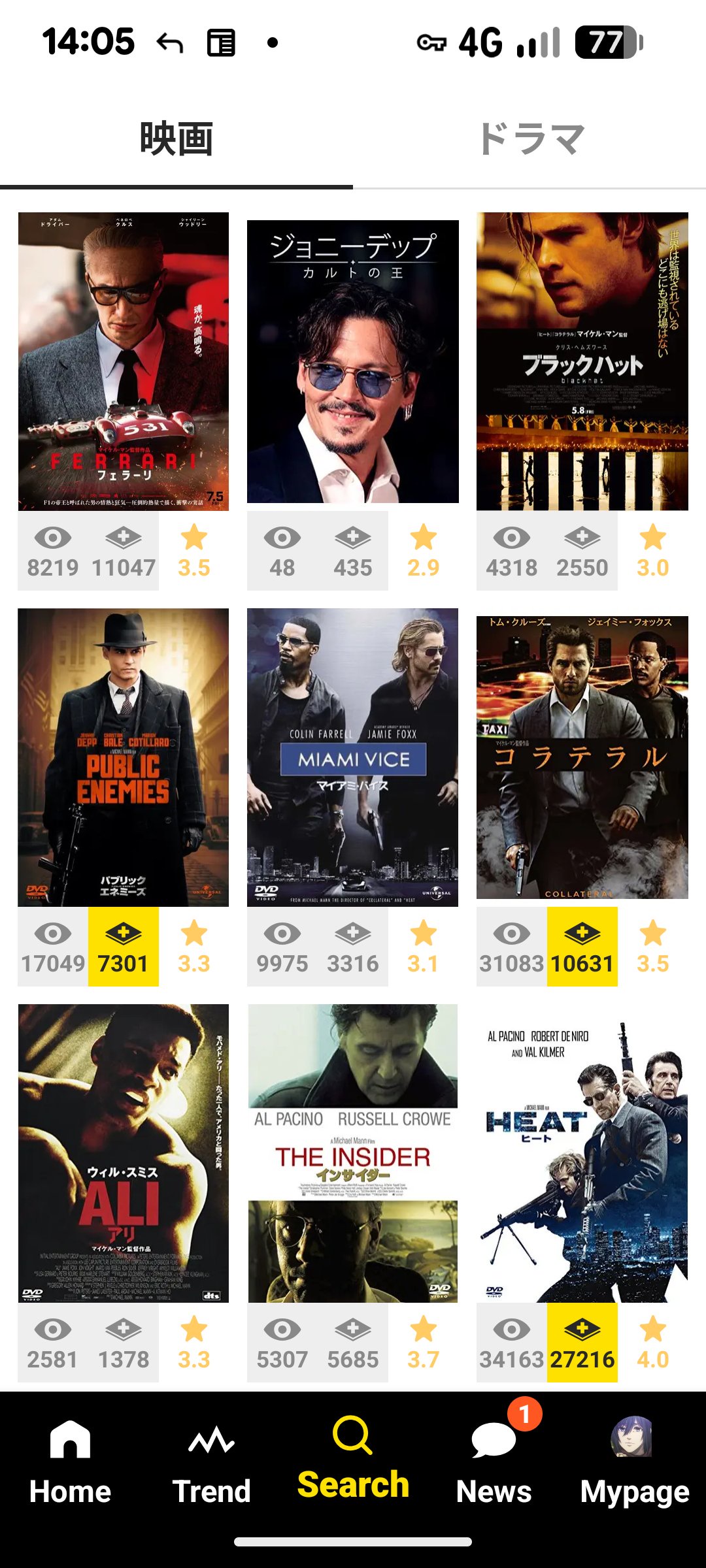This screenshot has height=1568, width=706.
Task: Open the コラテラル movie poster
Action: 582,757
